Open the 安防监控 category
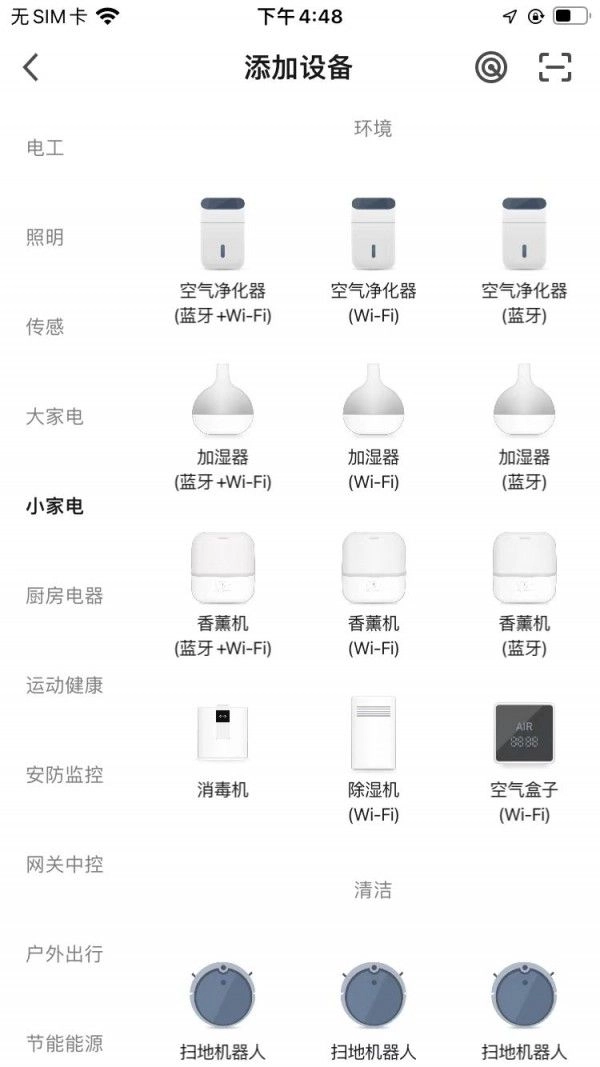 [64, 774]
